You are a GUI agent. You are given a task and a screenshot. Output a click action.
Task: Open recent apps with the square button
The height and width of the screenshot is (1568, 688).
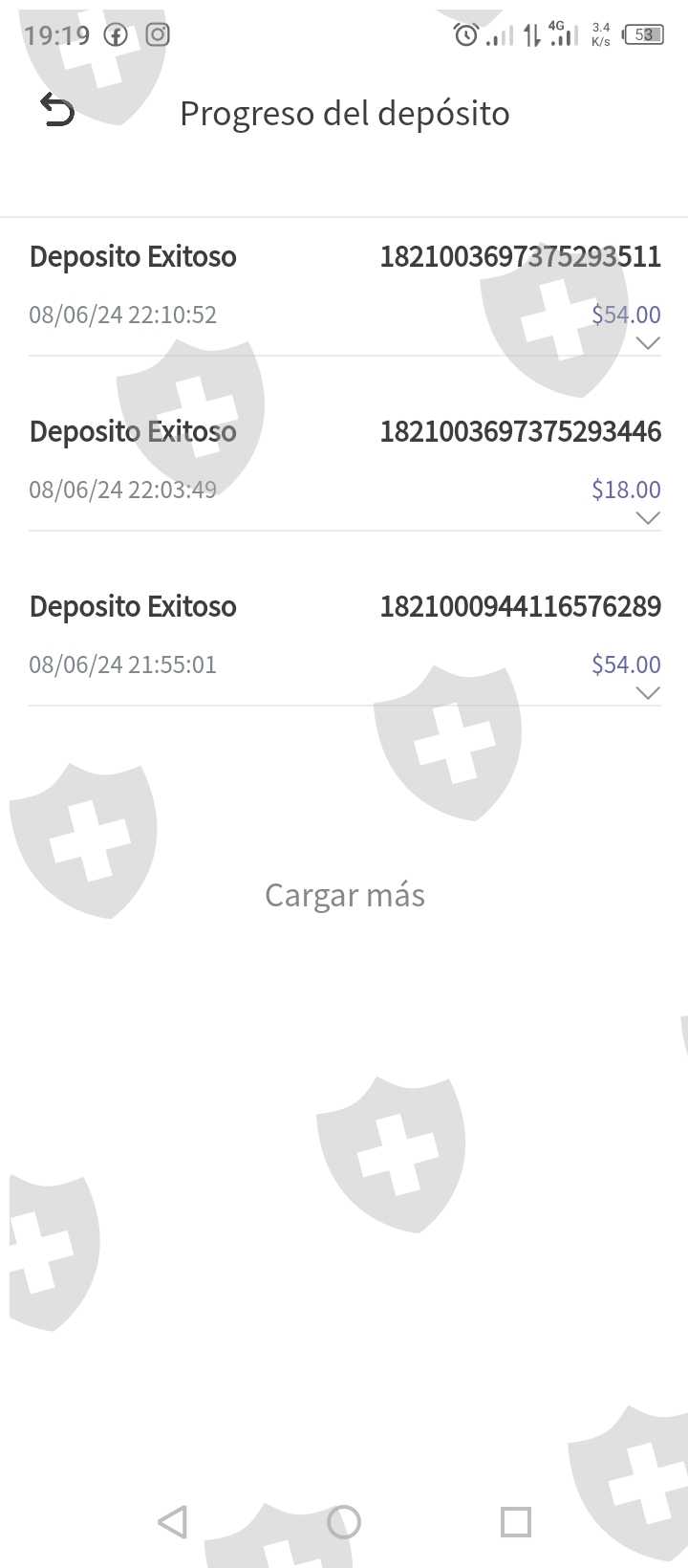[516, 1521]
